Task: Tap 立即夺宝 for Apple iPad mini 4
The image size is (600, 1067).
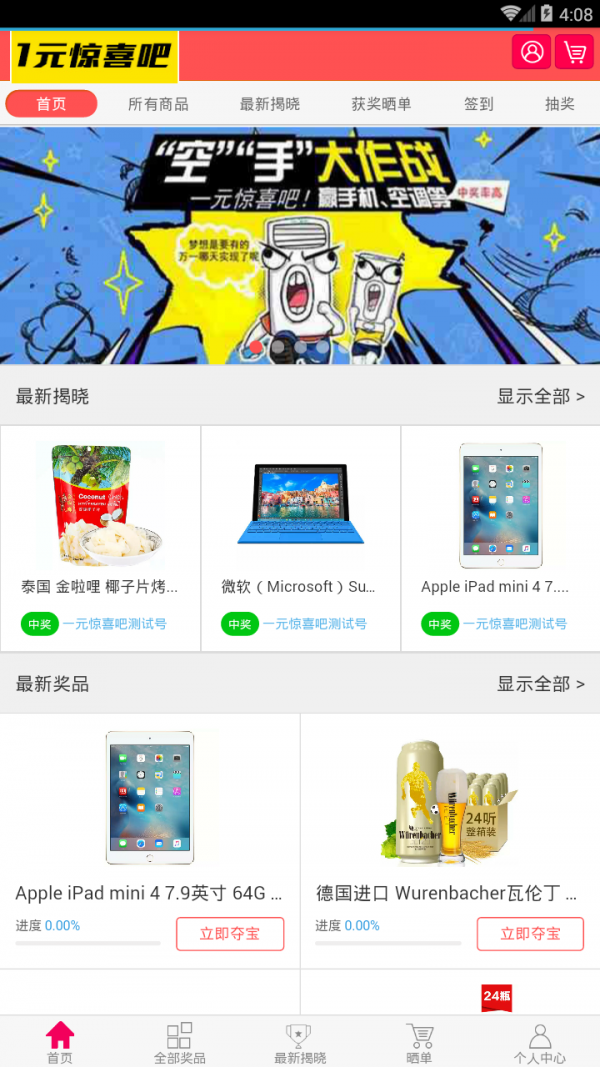Action: click(x=230, y=934)
